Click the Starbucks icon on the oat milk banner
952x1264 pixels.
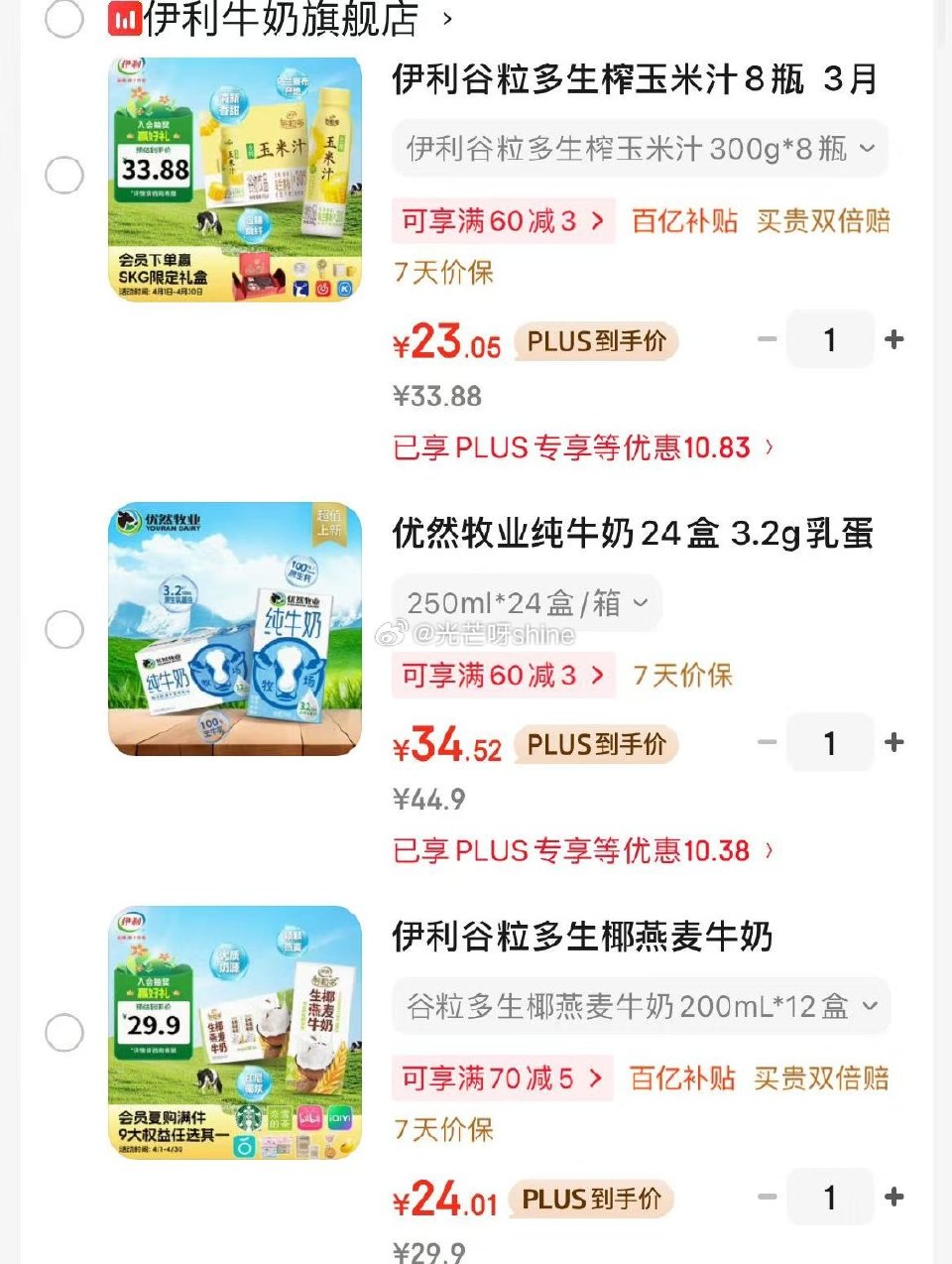click(x=248, y=1118)
